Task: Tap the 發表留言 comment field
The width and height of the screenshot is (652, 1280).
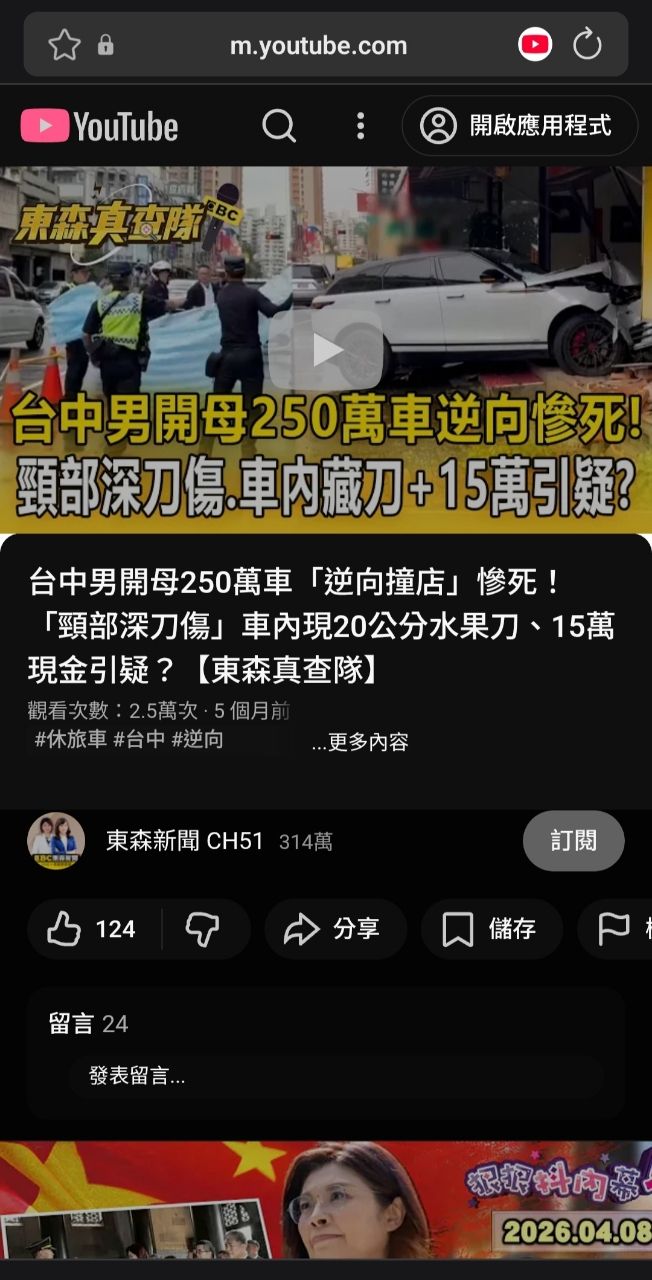Action: pos(335,1076)
